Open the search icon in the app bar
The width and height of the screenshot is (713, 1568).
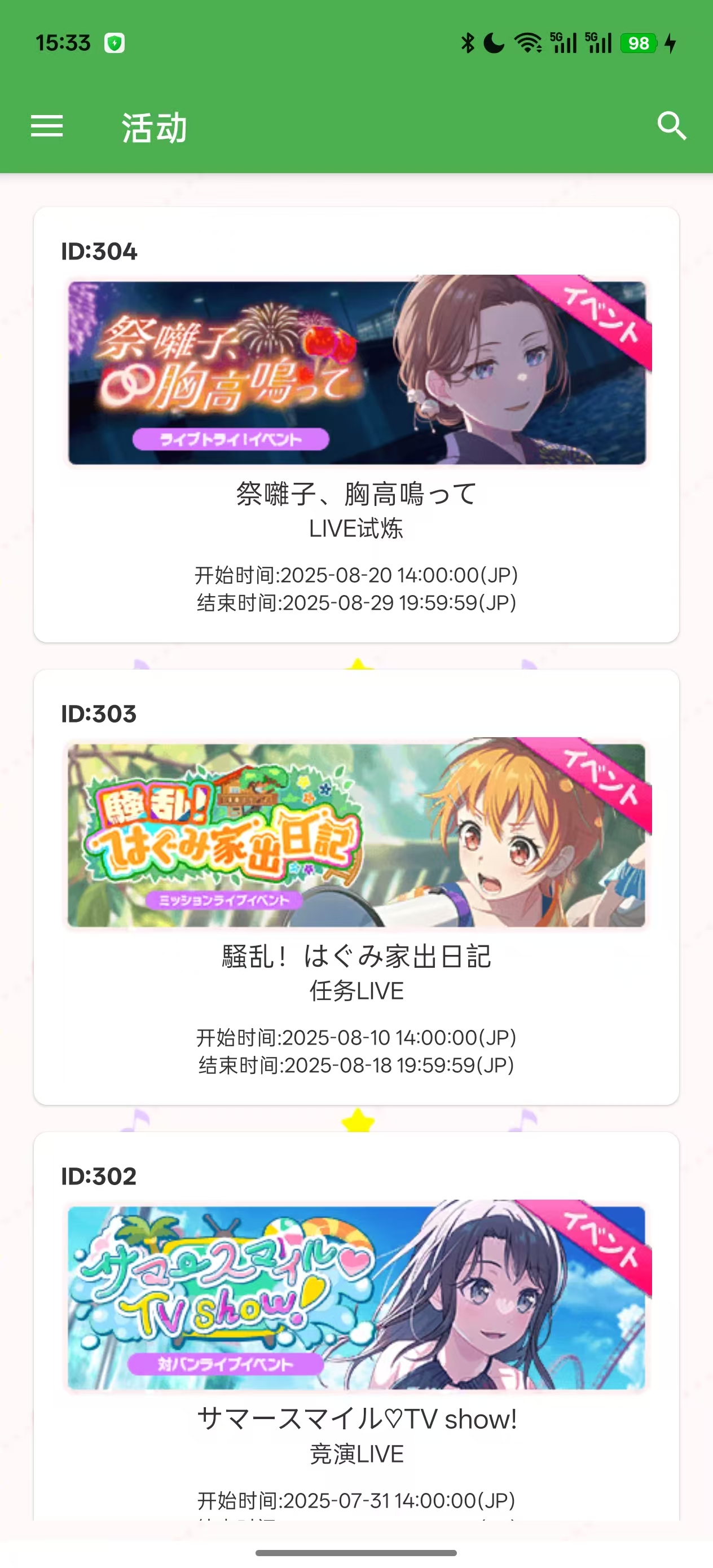(x=672, y=126)
